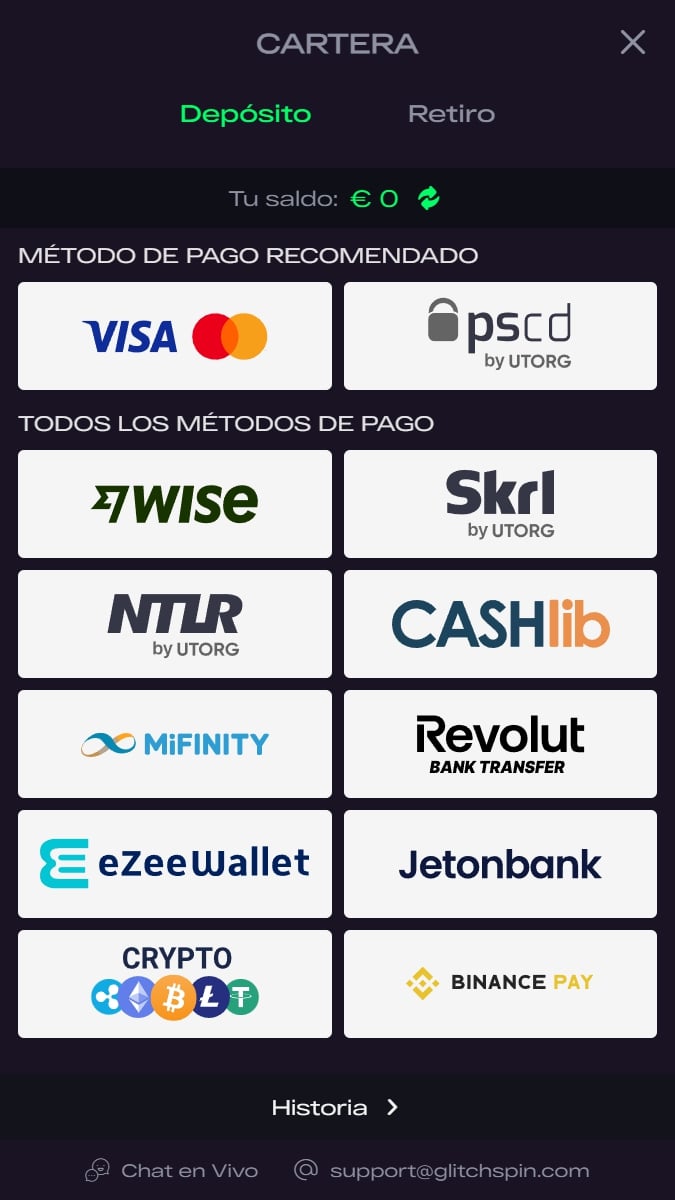This screenshot has height=1200, width=675.
Task: Open the Historia transaction history
Action: (337, 1108)
